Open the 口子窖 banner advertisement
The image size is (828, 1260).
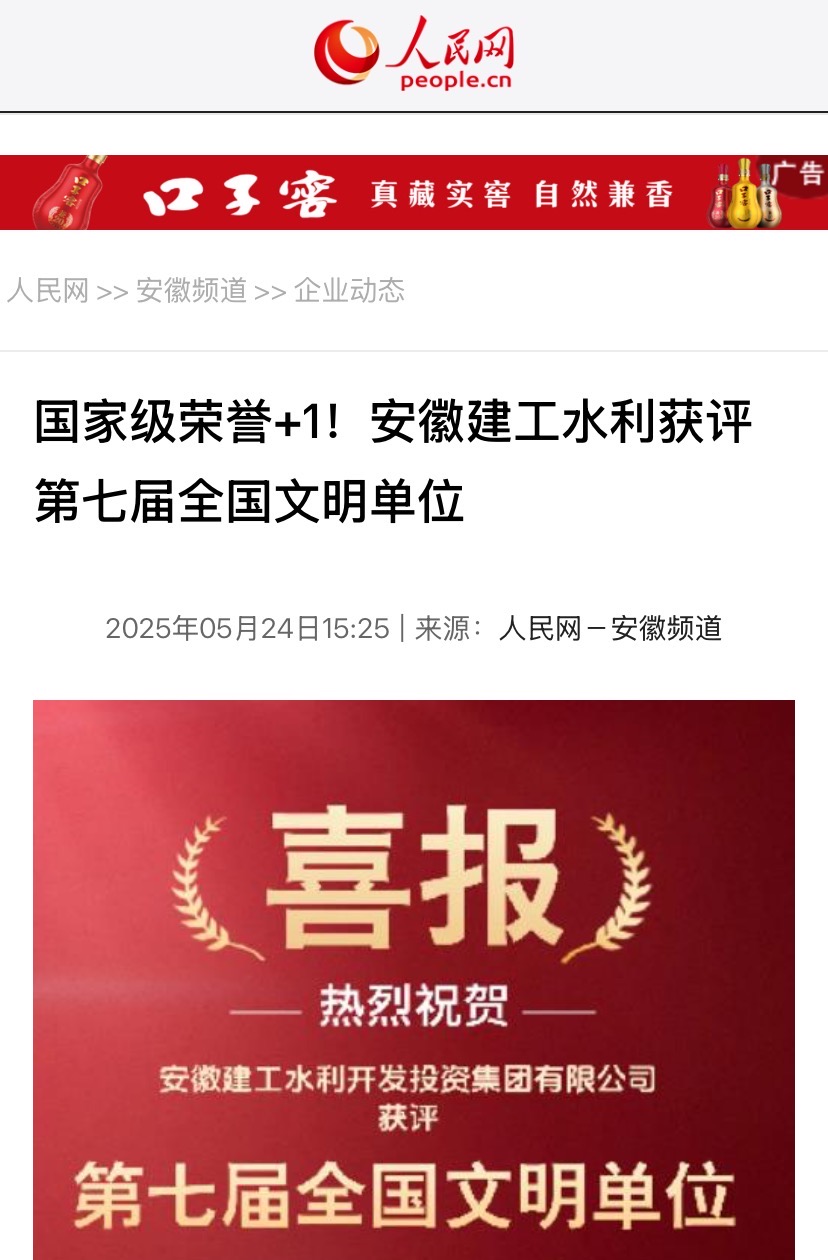[x=413, y=193]
